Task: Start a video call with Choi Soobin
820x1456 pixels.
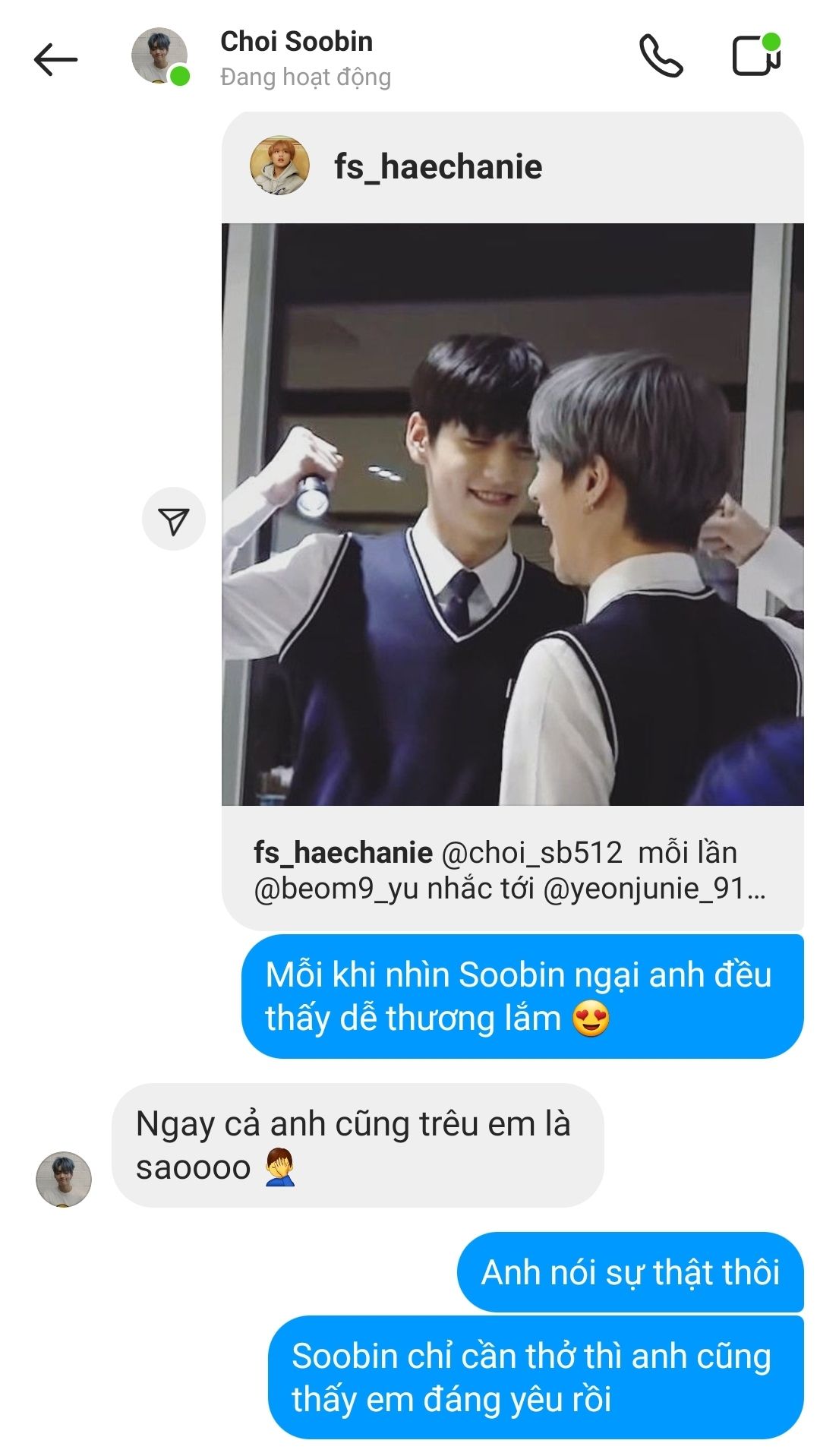Action: point(756,56)
